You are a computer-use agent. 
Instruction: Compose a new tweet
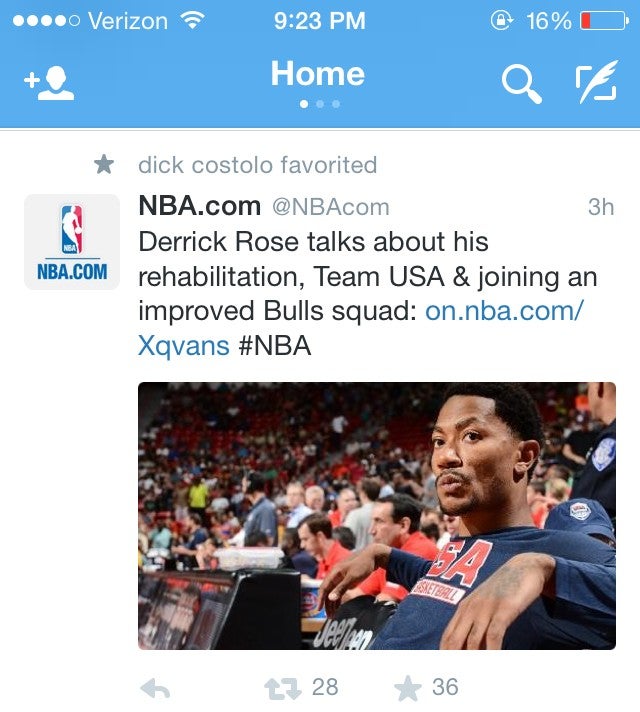(x=596, y=84)
